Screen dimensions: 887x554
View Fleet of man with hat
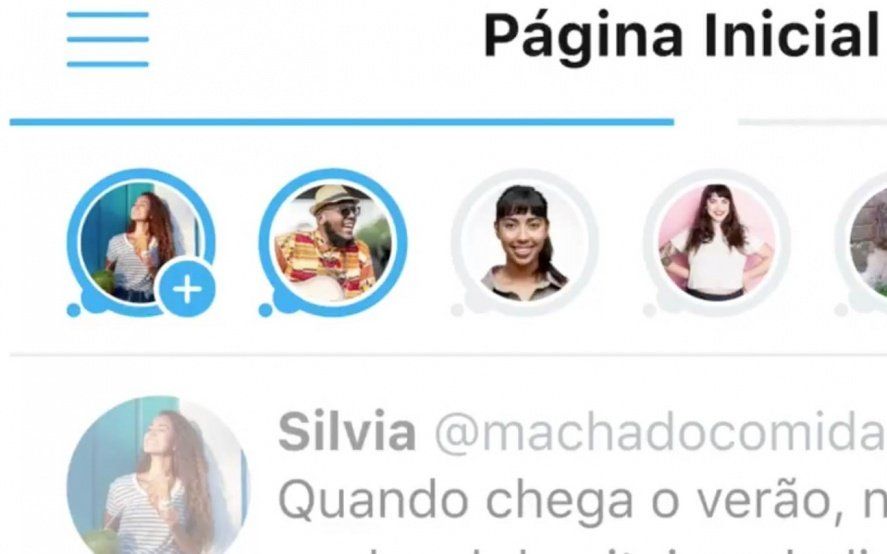(x=332, y=242)
